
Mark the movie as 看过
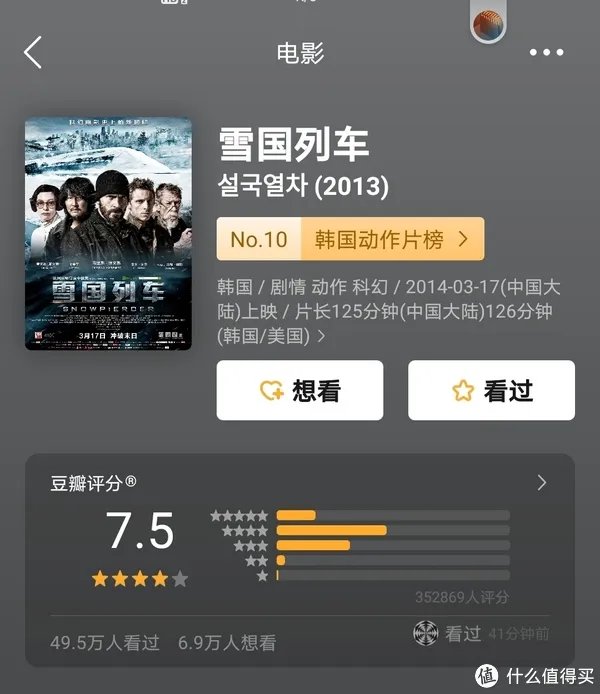click(491, 391)
